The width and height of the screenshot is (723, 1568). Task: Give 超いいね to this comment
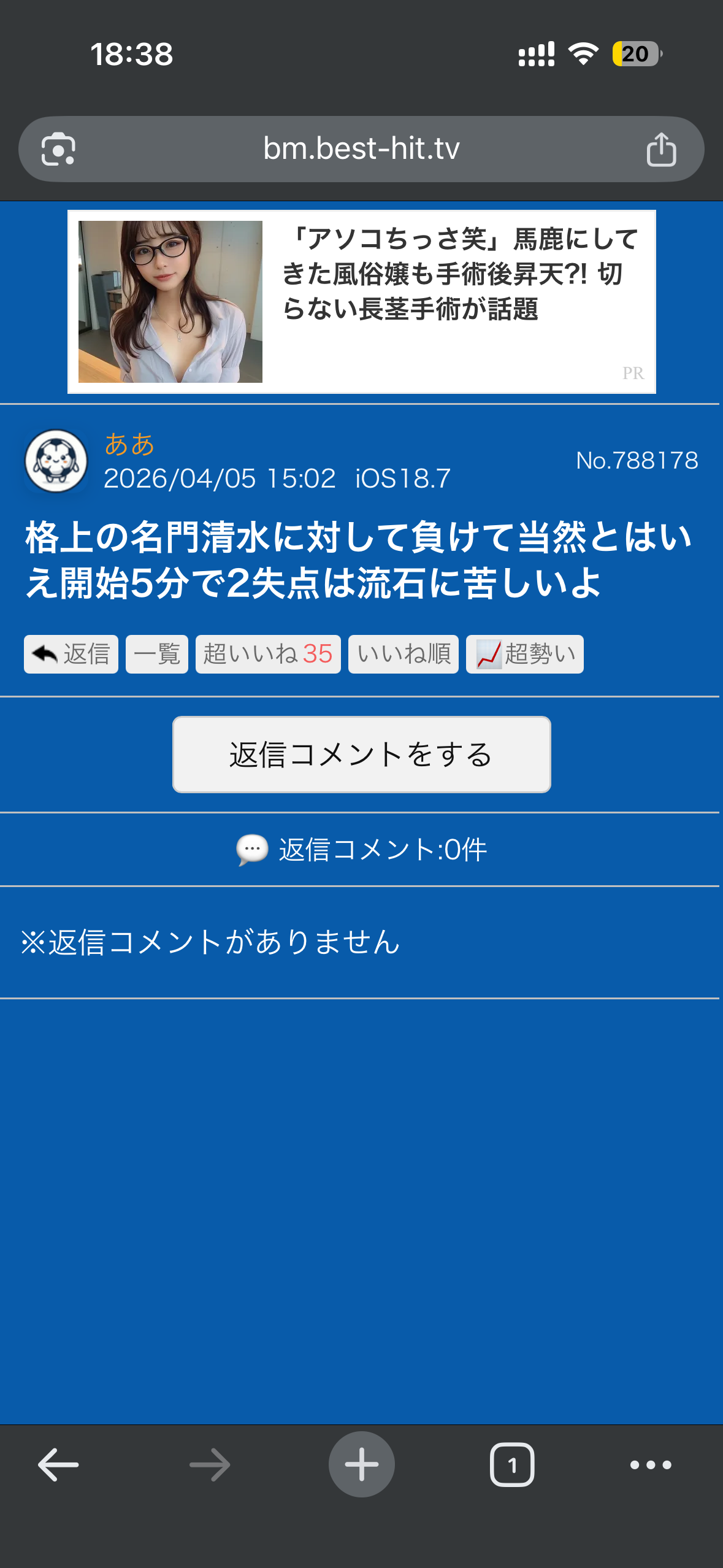268,654
